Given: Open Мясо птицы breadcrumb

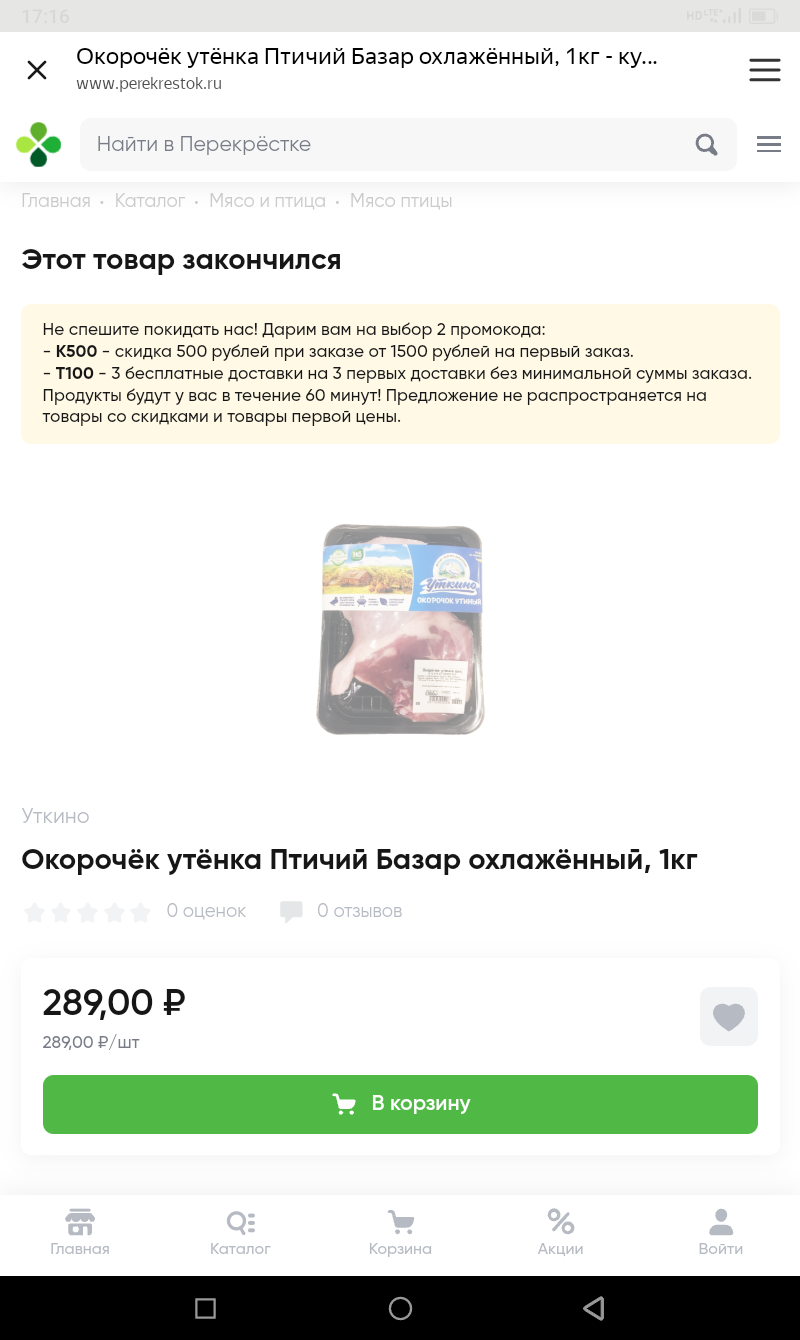Looking at the screenshot, I should 401,201.
